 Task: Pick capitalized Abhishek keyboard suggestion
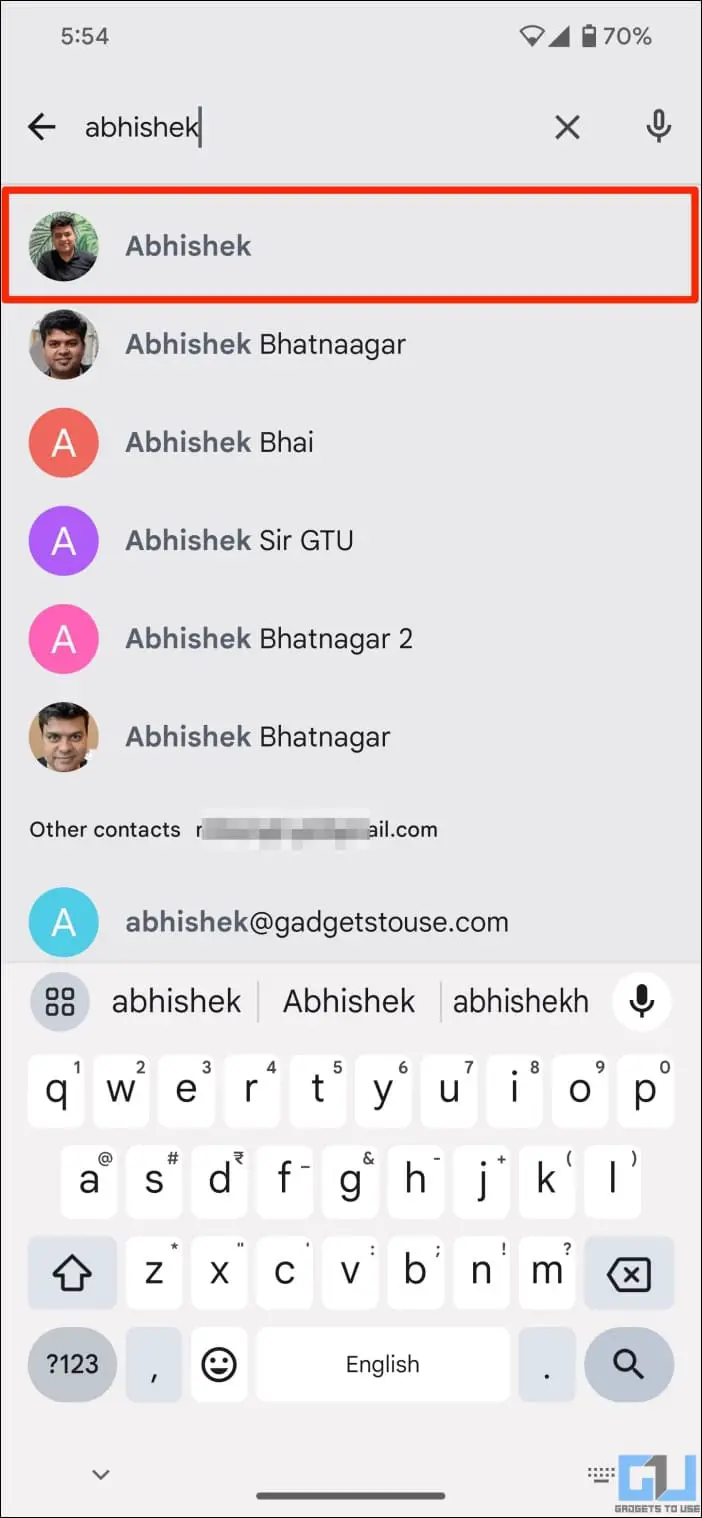(x=349, y=1001)
